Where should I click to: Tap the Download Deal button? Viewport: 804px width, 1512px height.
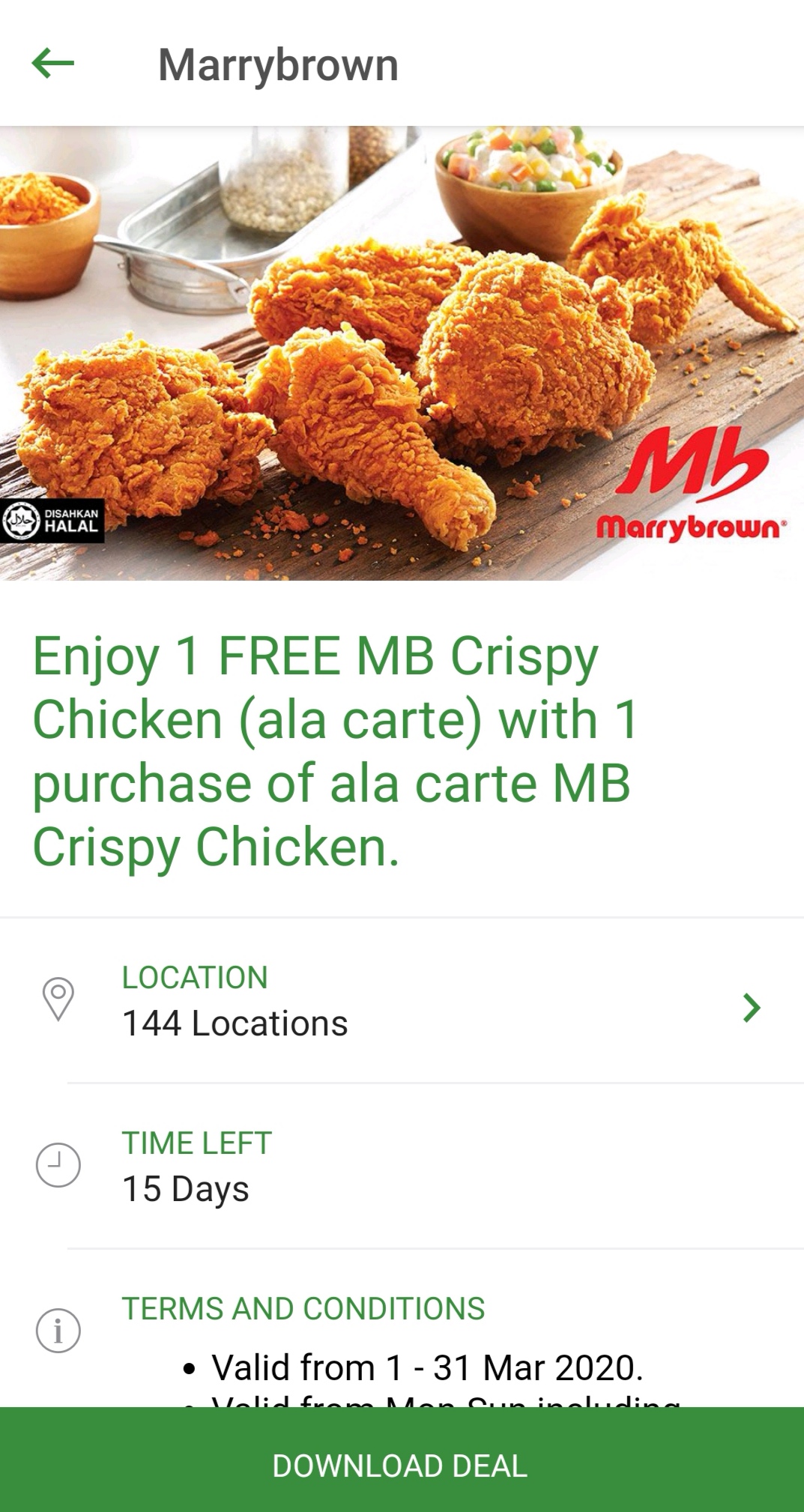[x=402, y=1465]
